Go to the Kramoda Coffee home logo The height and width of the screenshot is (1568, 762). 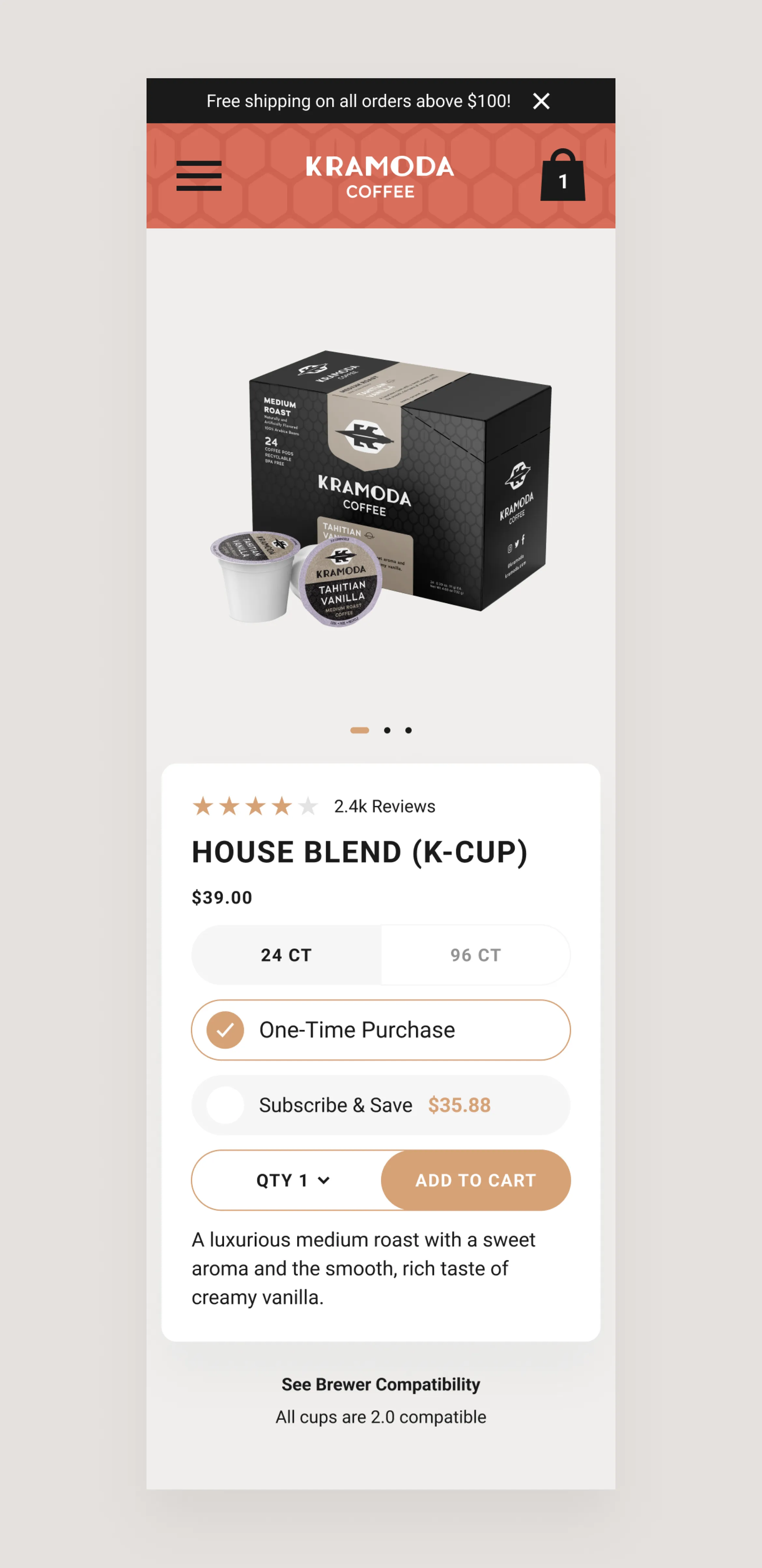[x=380, y=177]
